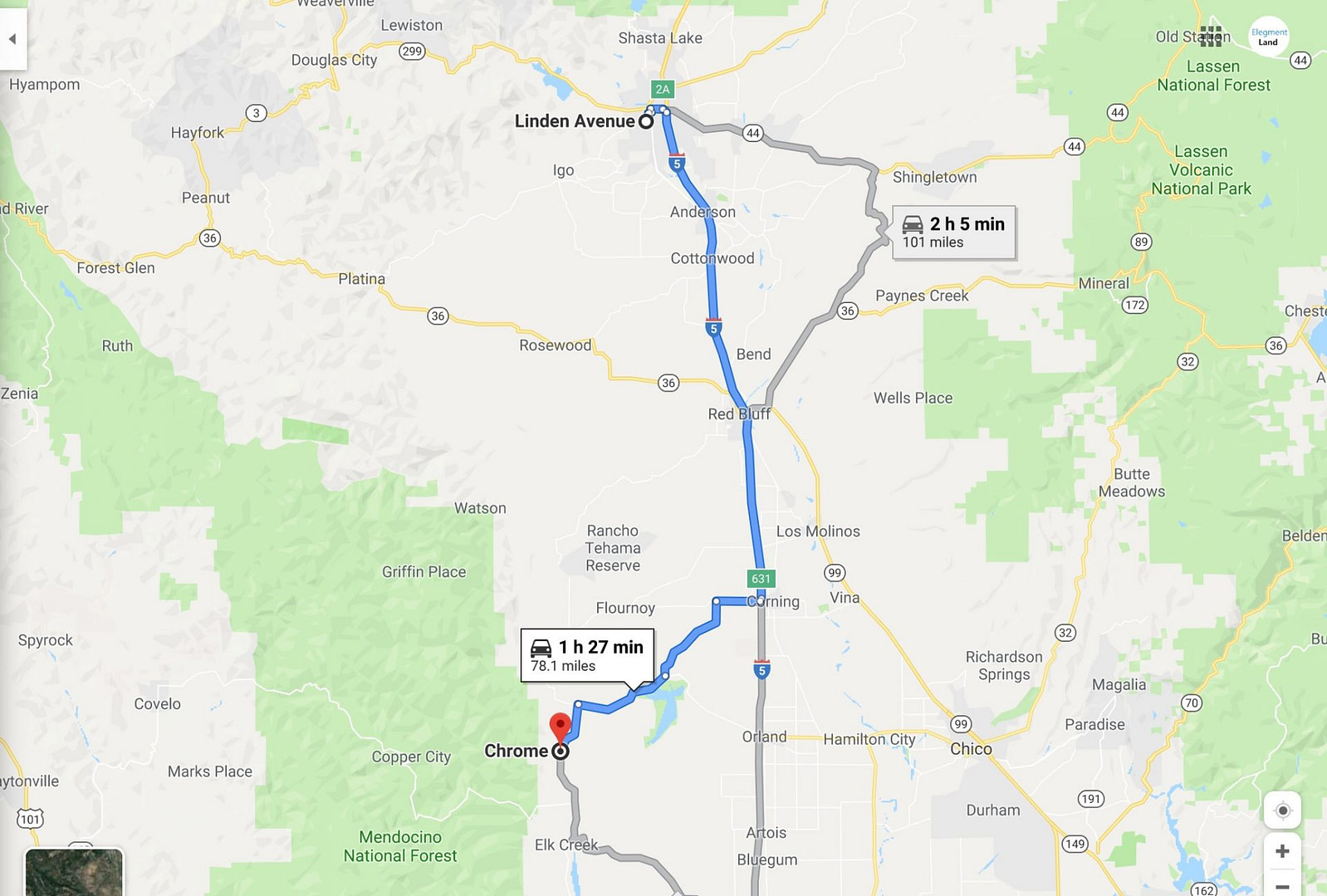Select the 2 h 5 min alternate route

point(953,233)
